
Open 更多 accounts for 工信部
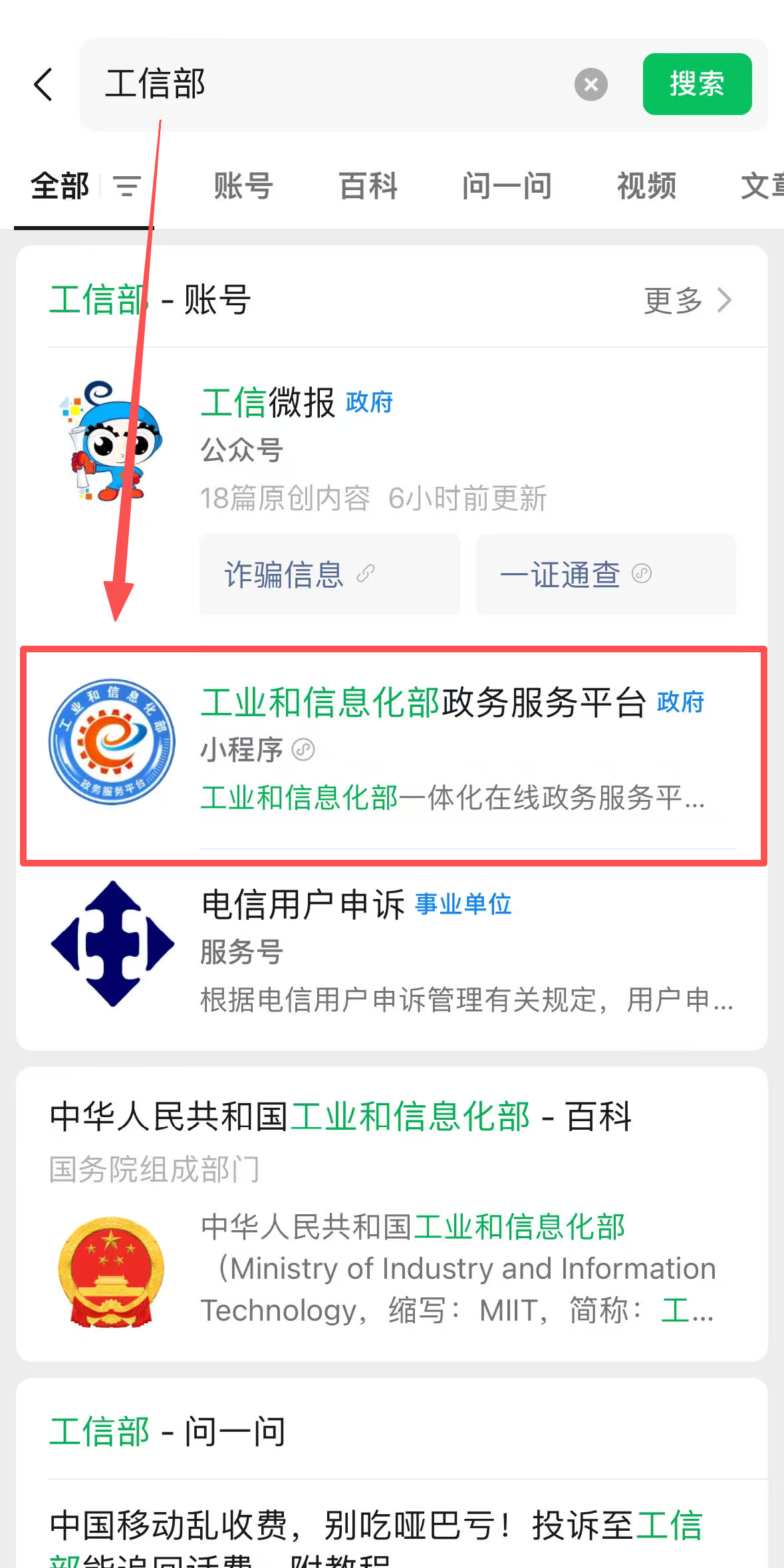coord(688,301)
